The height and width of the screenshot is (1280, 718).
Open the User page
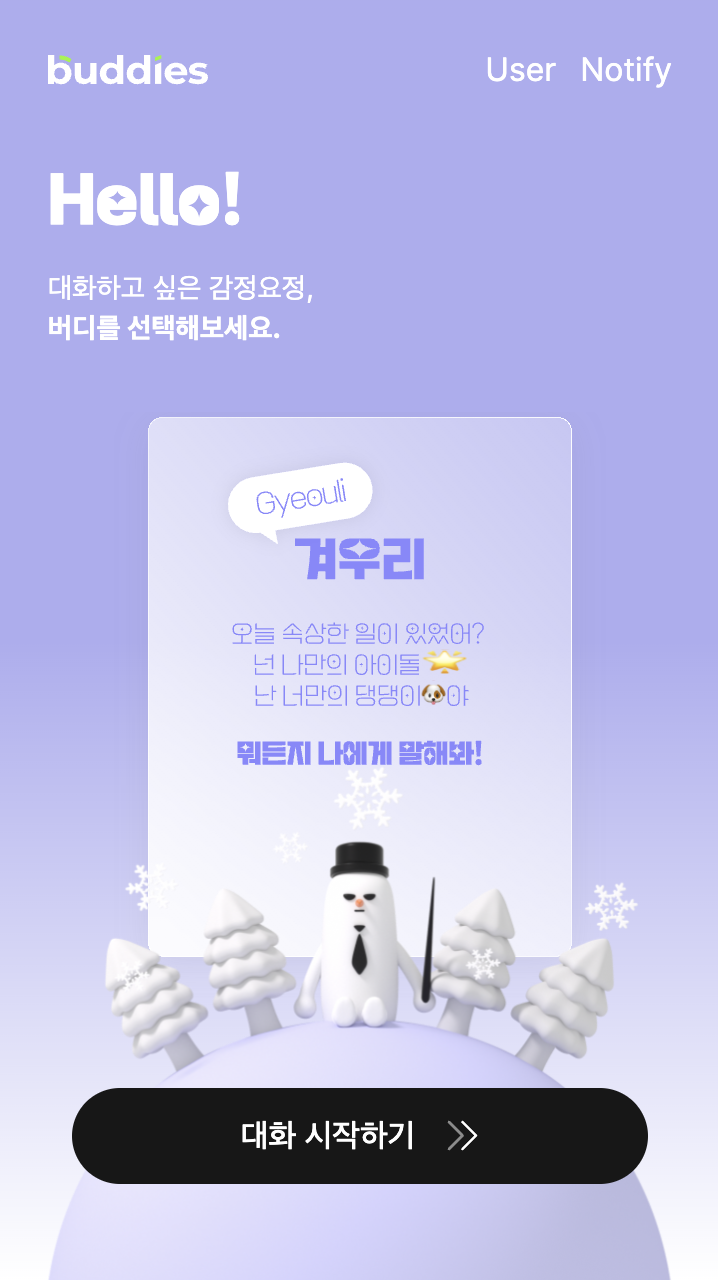click(x=520, y=70)
